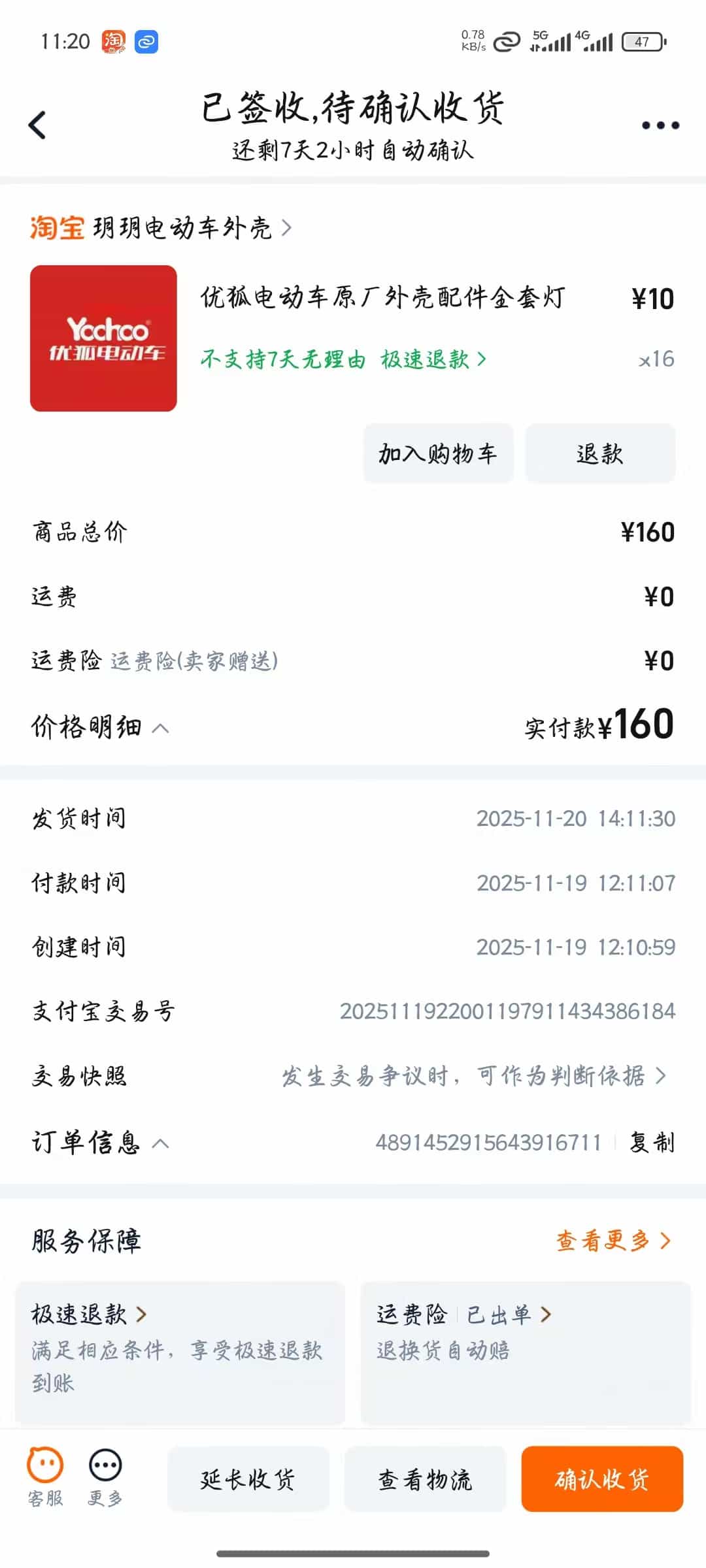Open the 优狐电动车 product thumbnail

(x=103, y=338)
